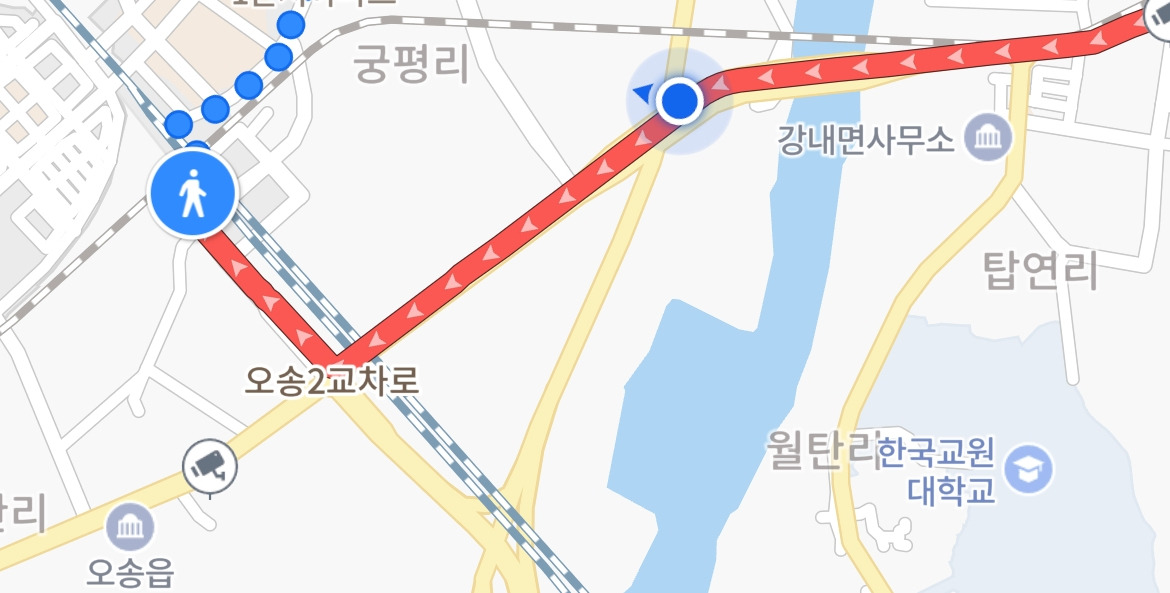The width and height of the screenshot is (1170, 593).
Task: Tap the 오송읍 office marker
Action: coord(131,527)
